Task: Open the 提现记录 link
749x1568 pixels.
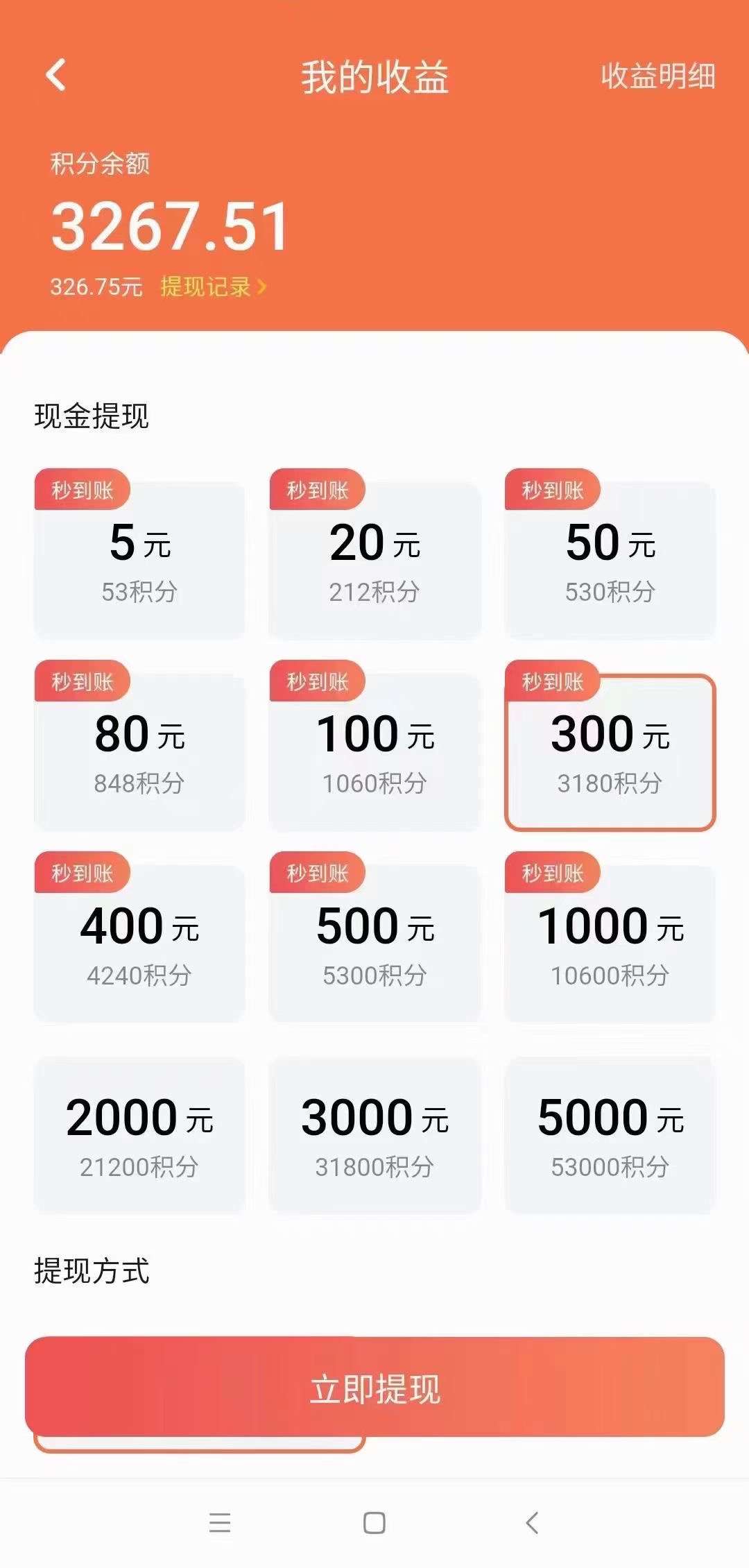Action: point(212,287)
